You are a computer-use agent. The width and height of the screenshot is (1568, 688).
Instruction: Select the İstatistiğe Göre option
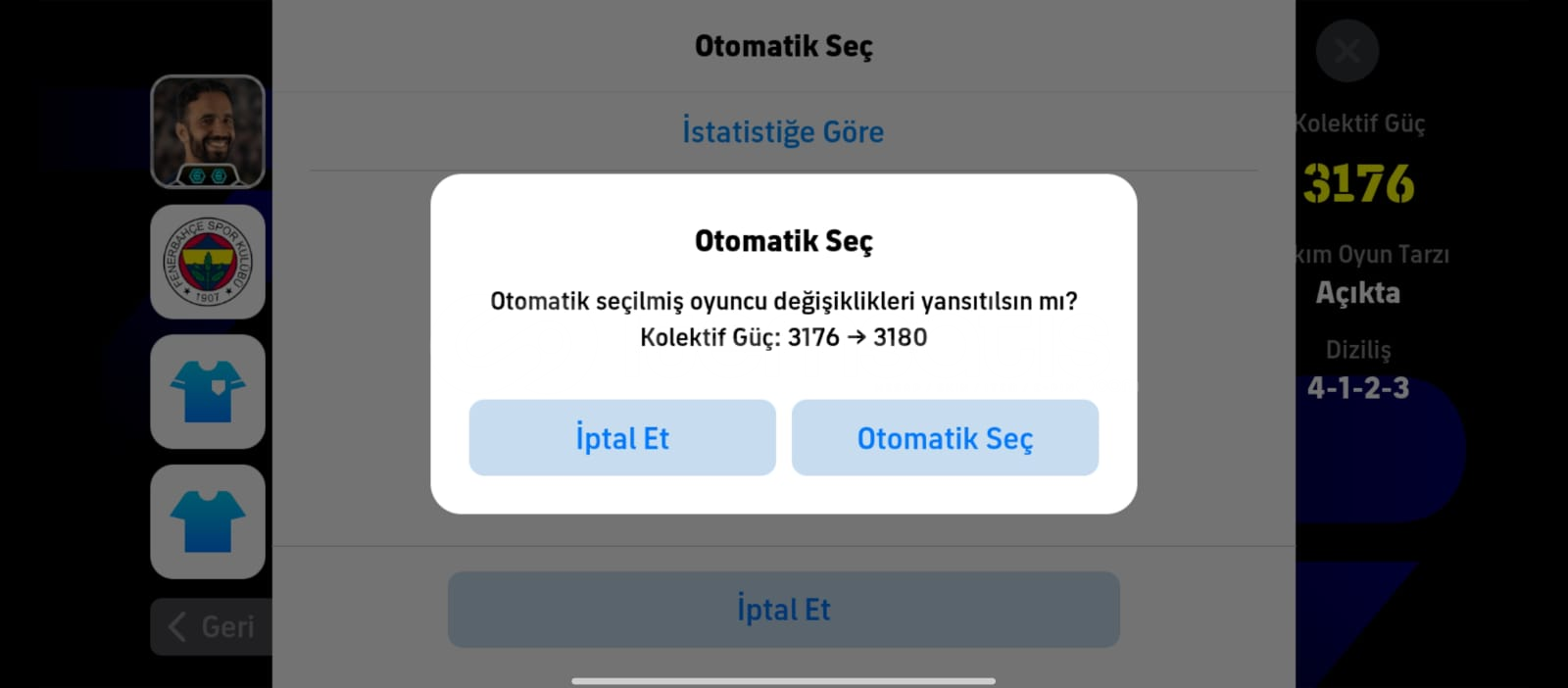pos(783,131)
